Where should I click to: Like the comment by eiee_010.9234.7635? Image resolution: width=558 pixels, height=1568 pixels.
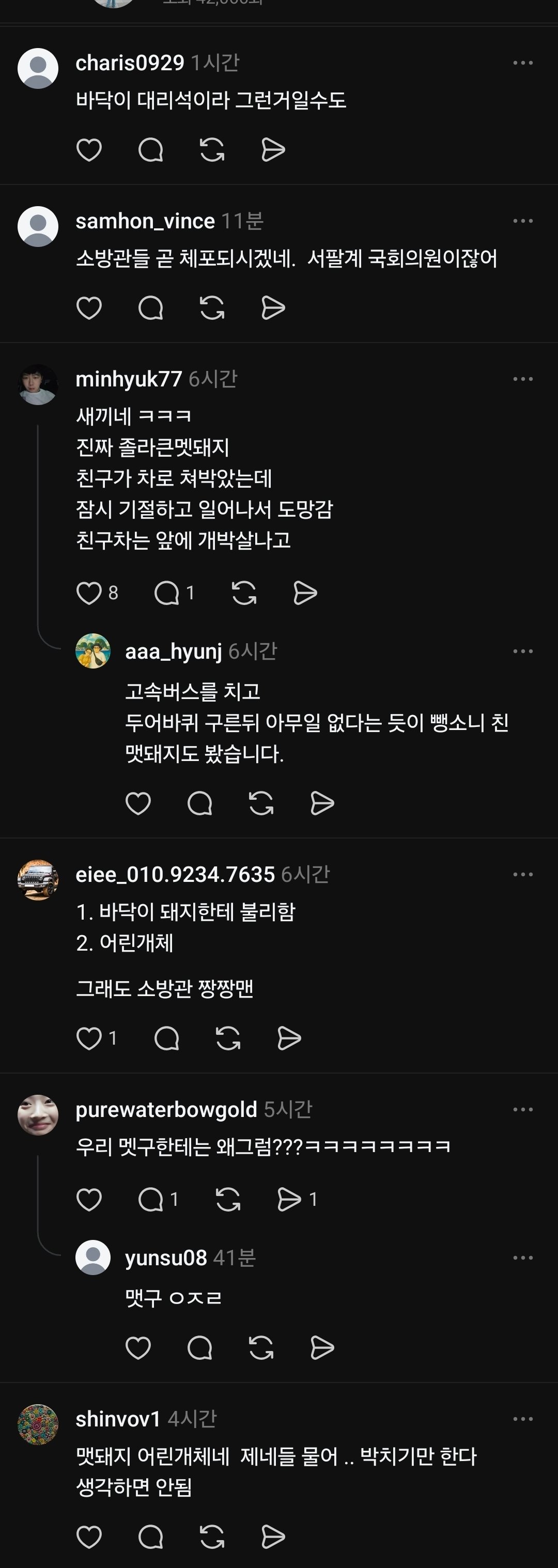point(89,1038)
